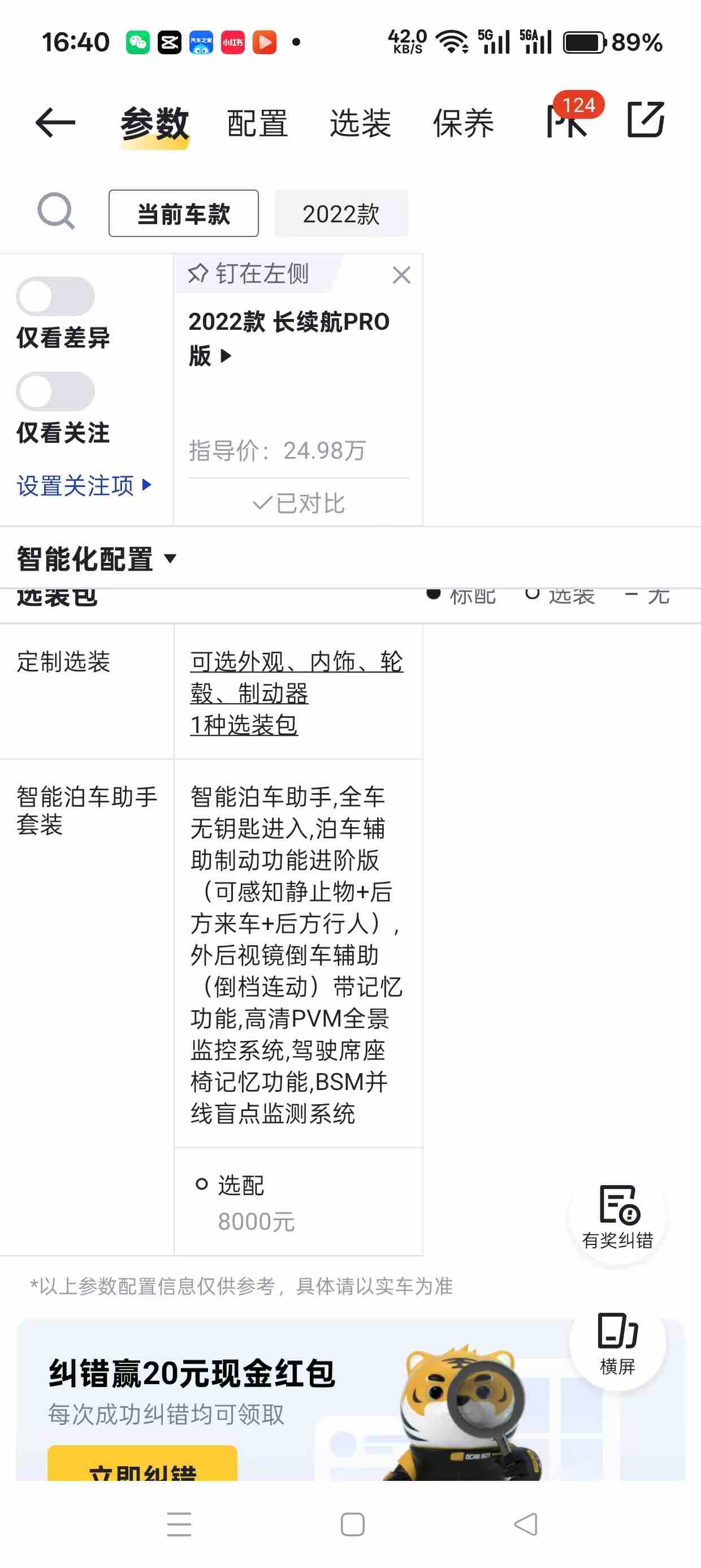Toggle 仅看差异 switch

[x=55, y=296]
